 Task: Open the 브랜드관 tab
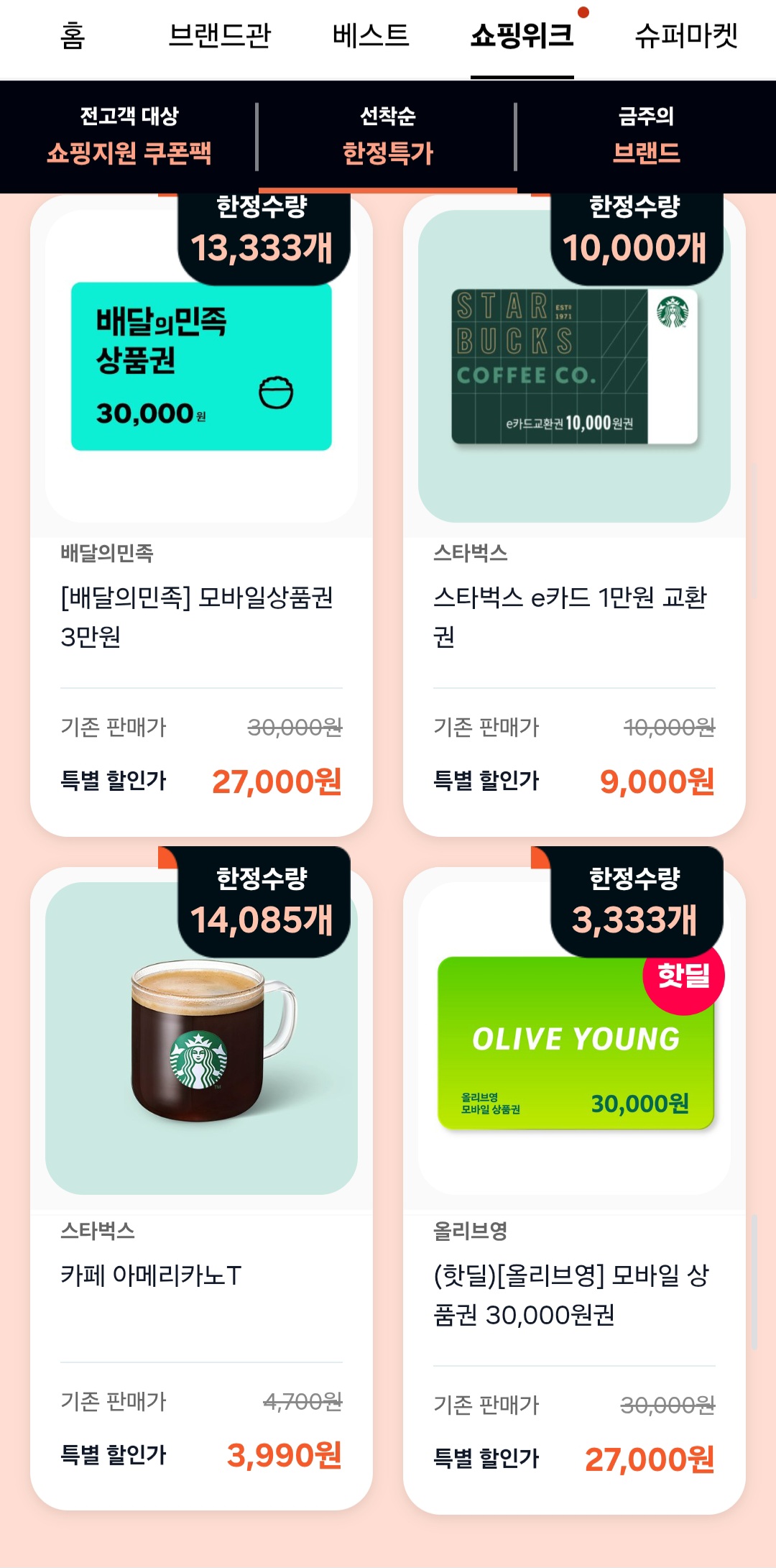219,36
